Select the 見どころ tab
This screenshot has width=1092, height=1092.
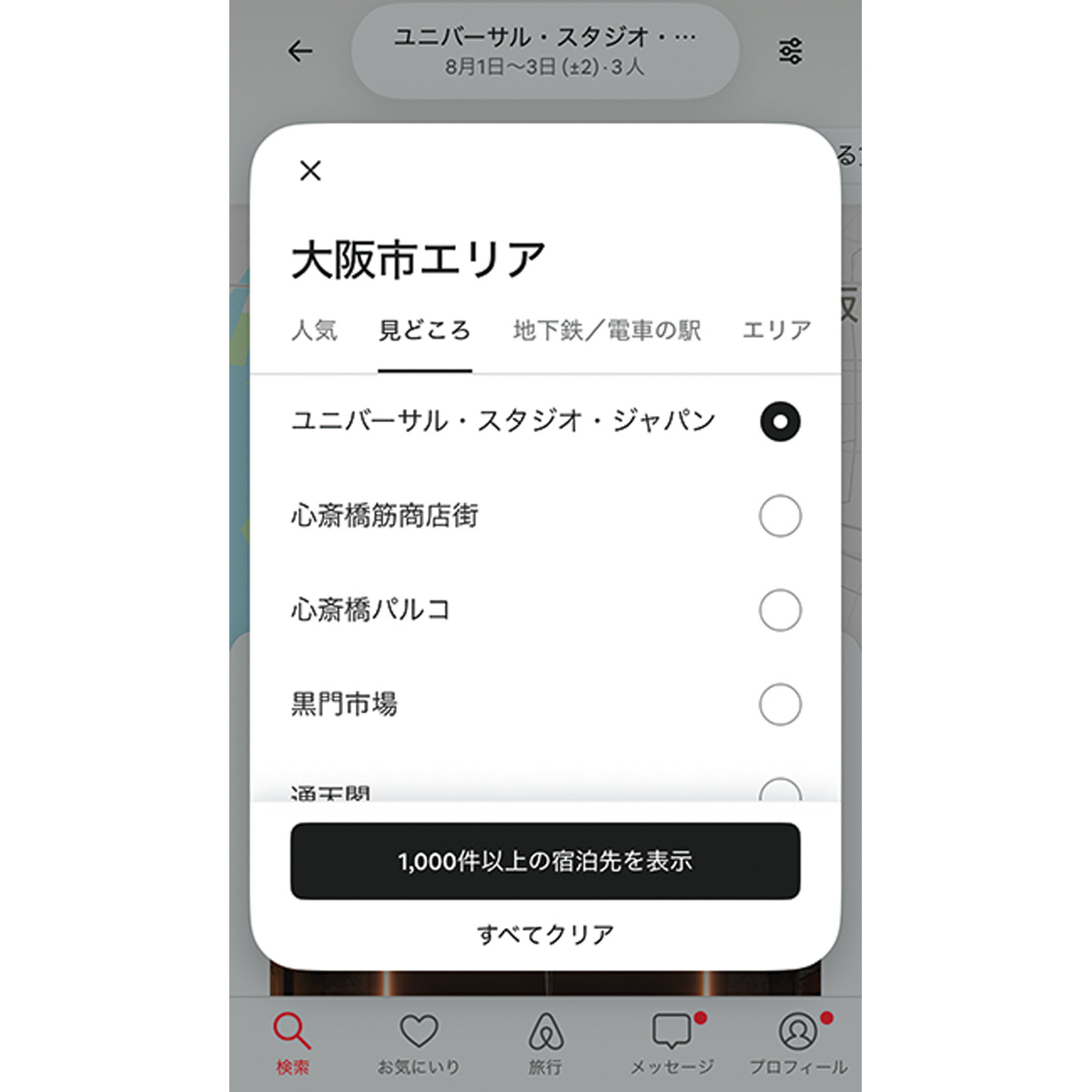424,330
